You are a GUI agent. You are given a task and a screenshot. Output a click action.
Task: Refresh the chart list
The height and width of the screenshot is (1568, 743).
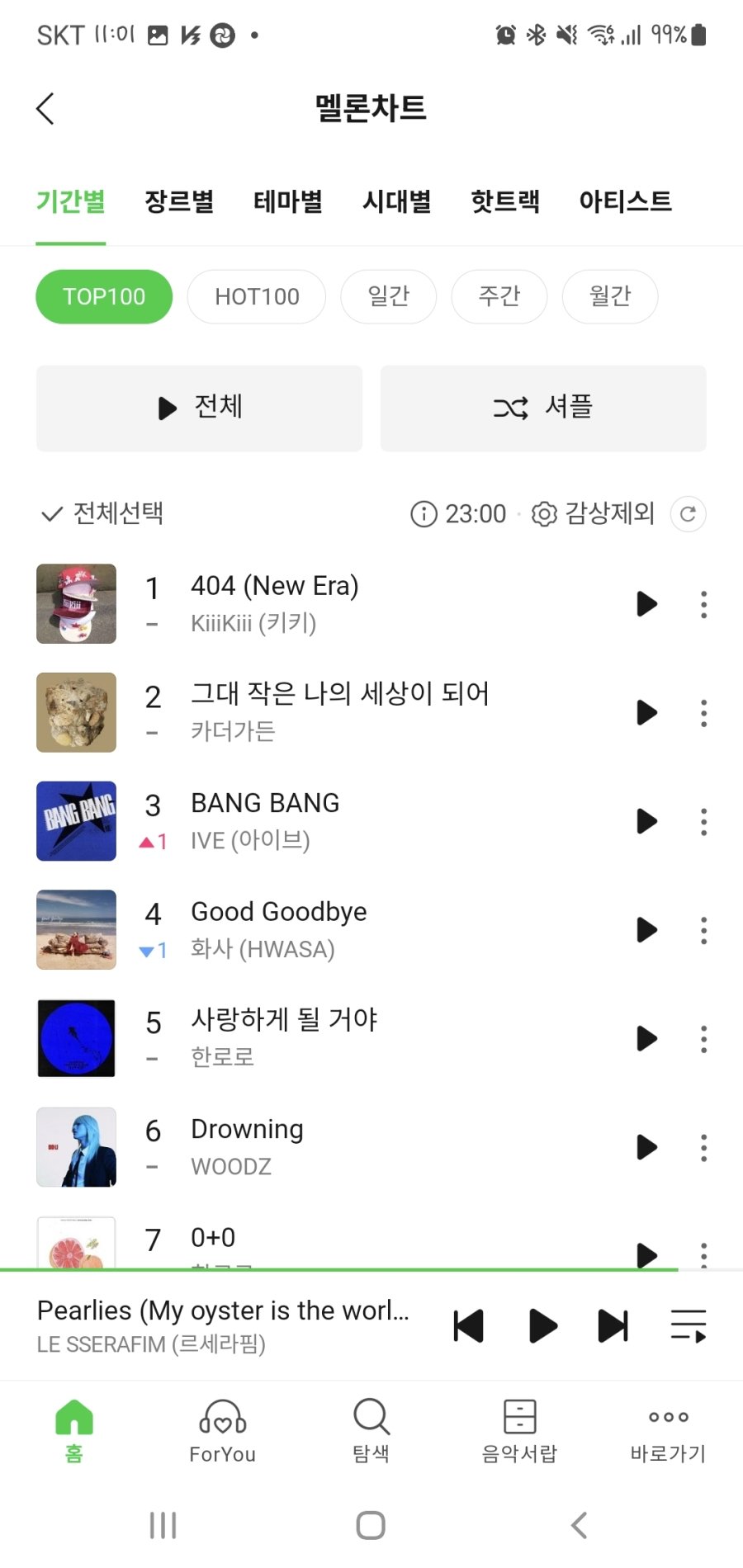[688, 514]
